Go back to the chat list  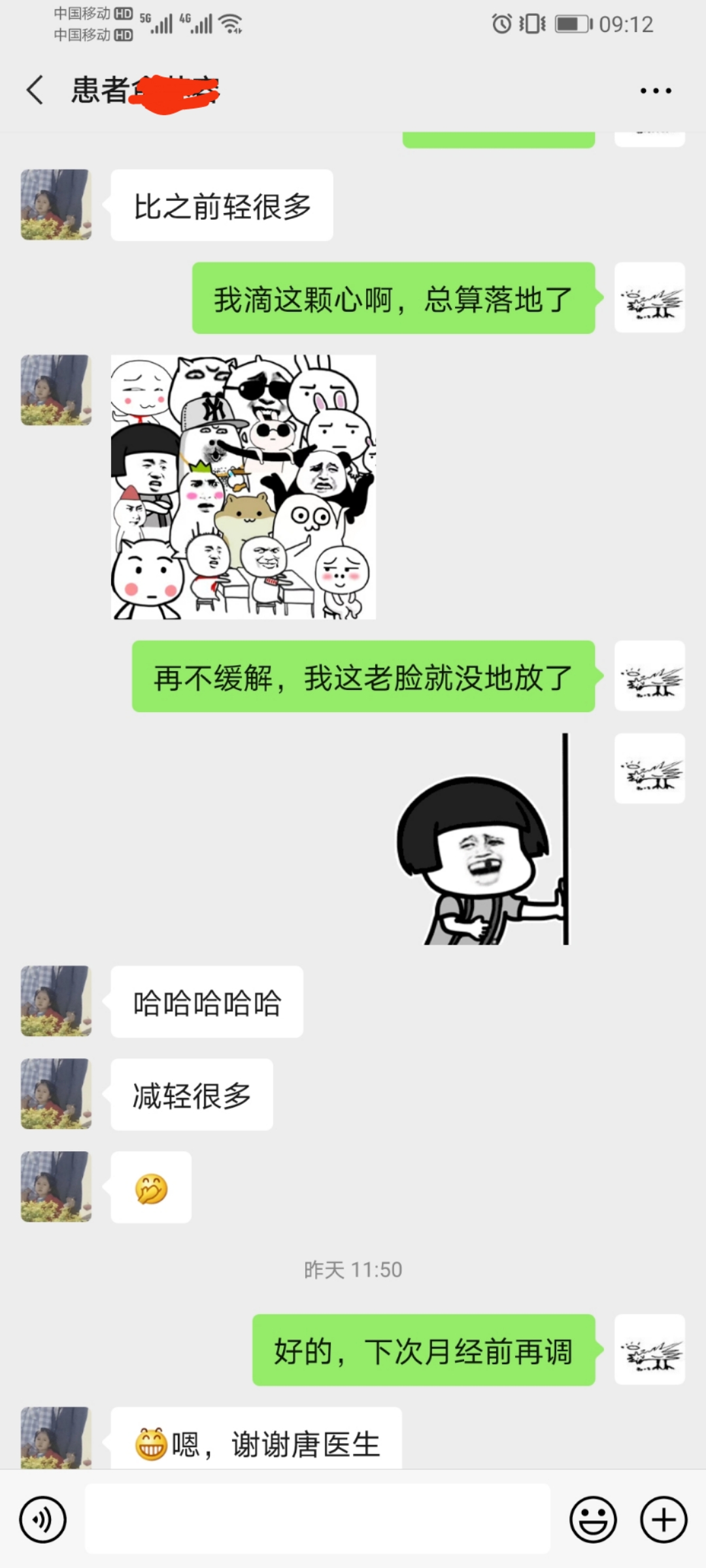point(35,90)
